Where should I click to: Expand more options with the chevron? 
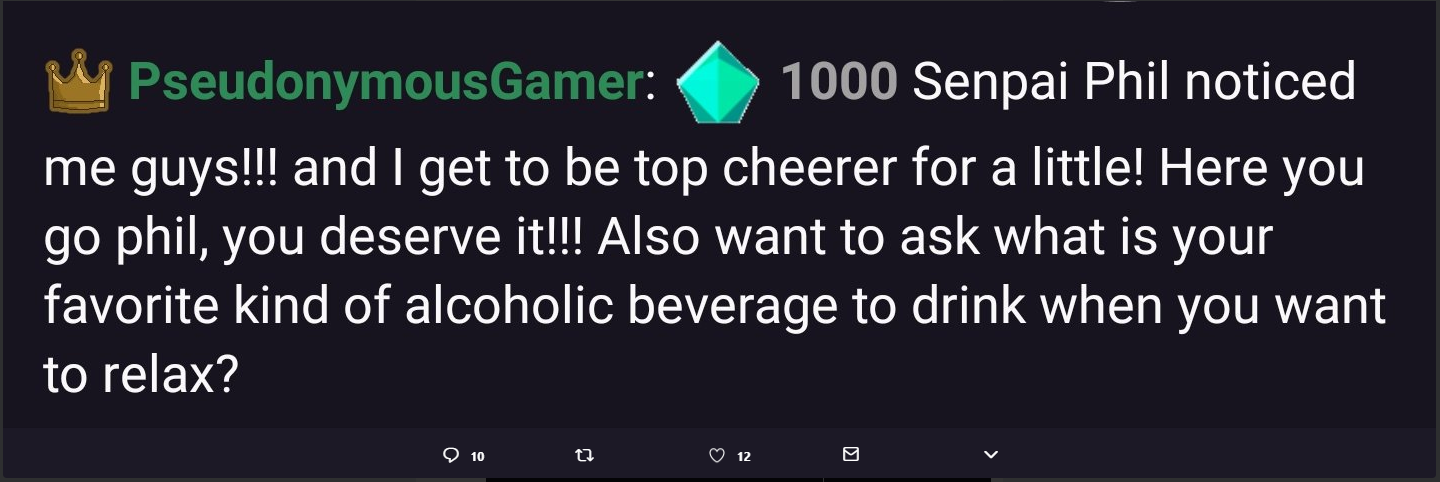pos(991,455)
